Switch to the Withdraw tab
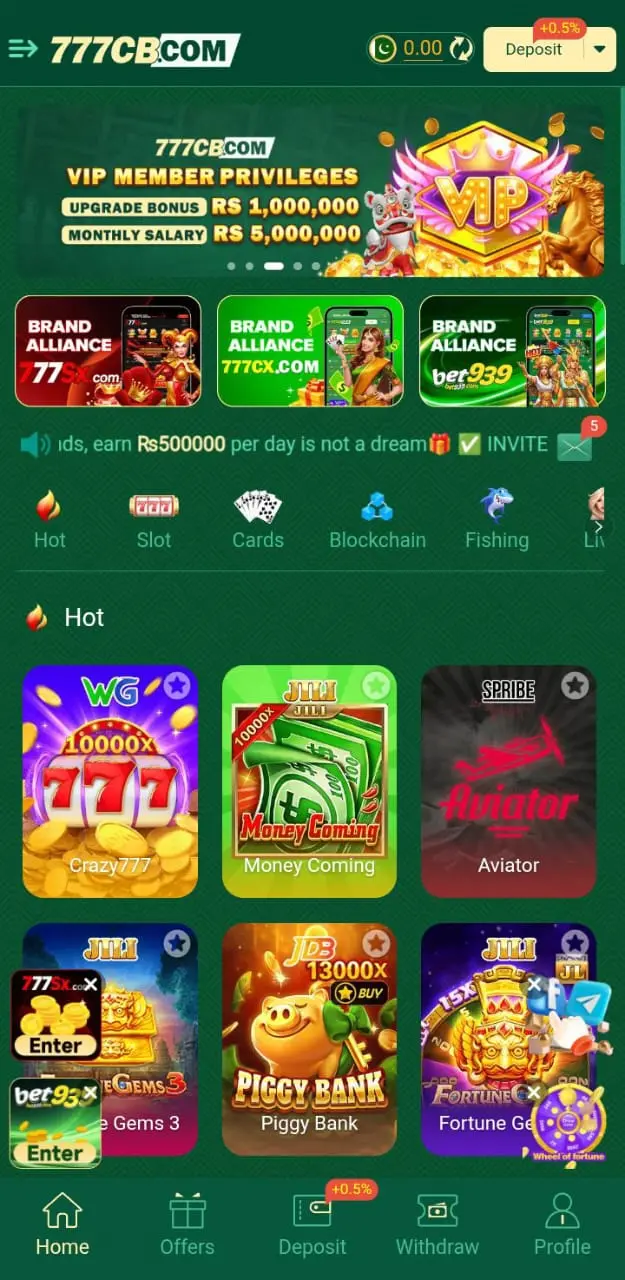The height and width of the screenshot is (1280, 625). click(437, 1224)
